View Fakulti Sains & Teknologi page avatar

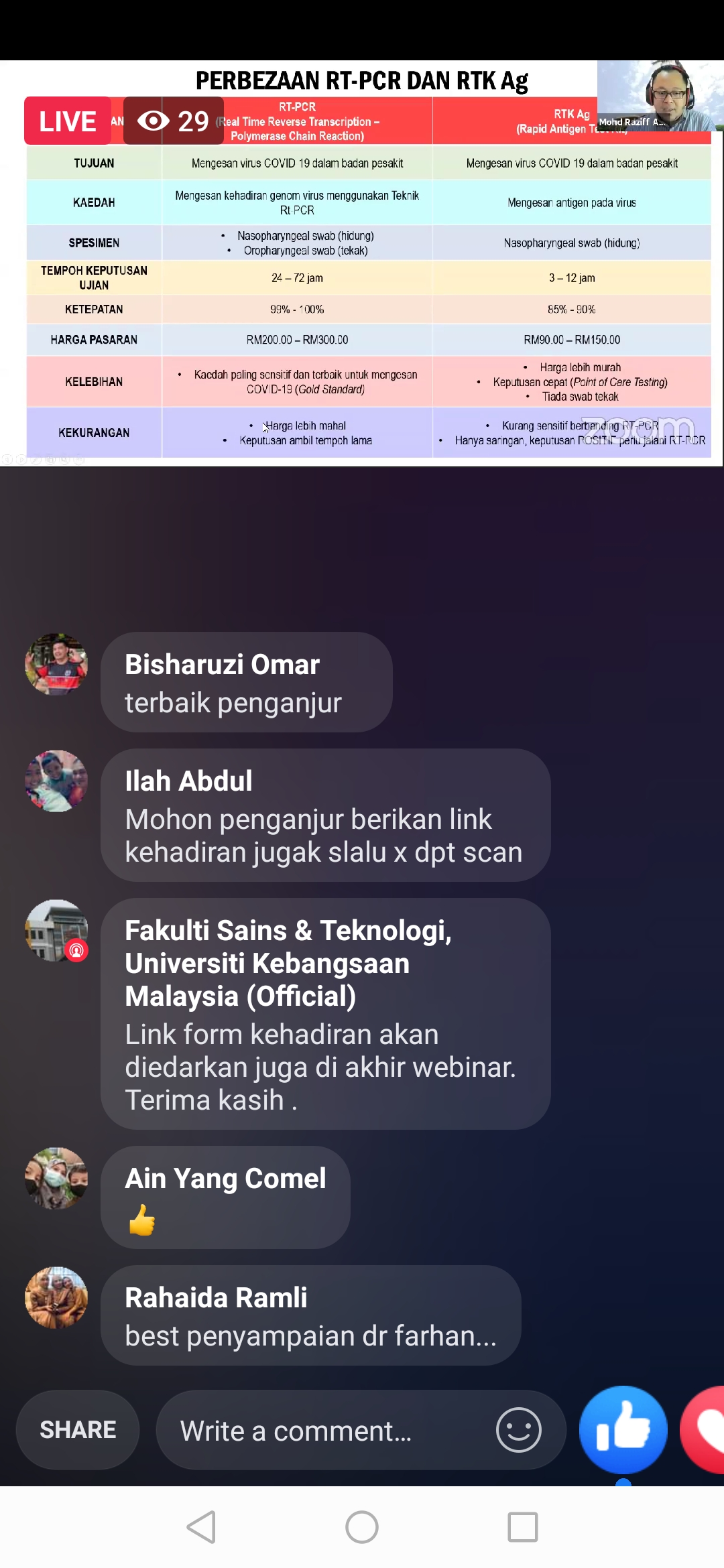(x=56, y=930)
